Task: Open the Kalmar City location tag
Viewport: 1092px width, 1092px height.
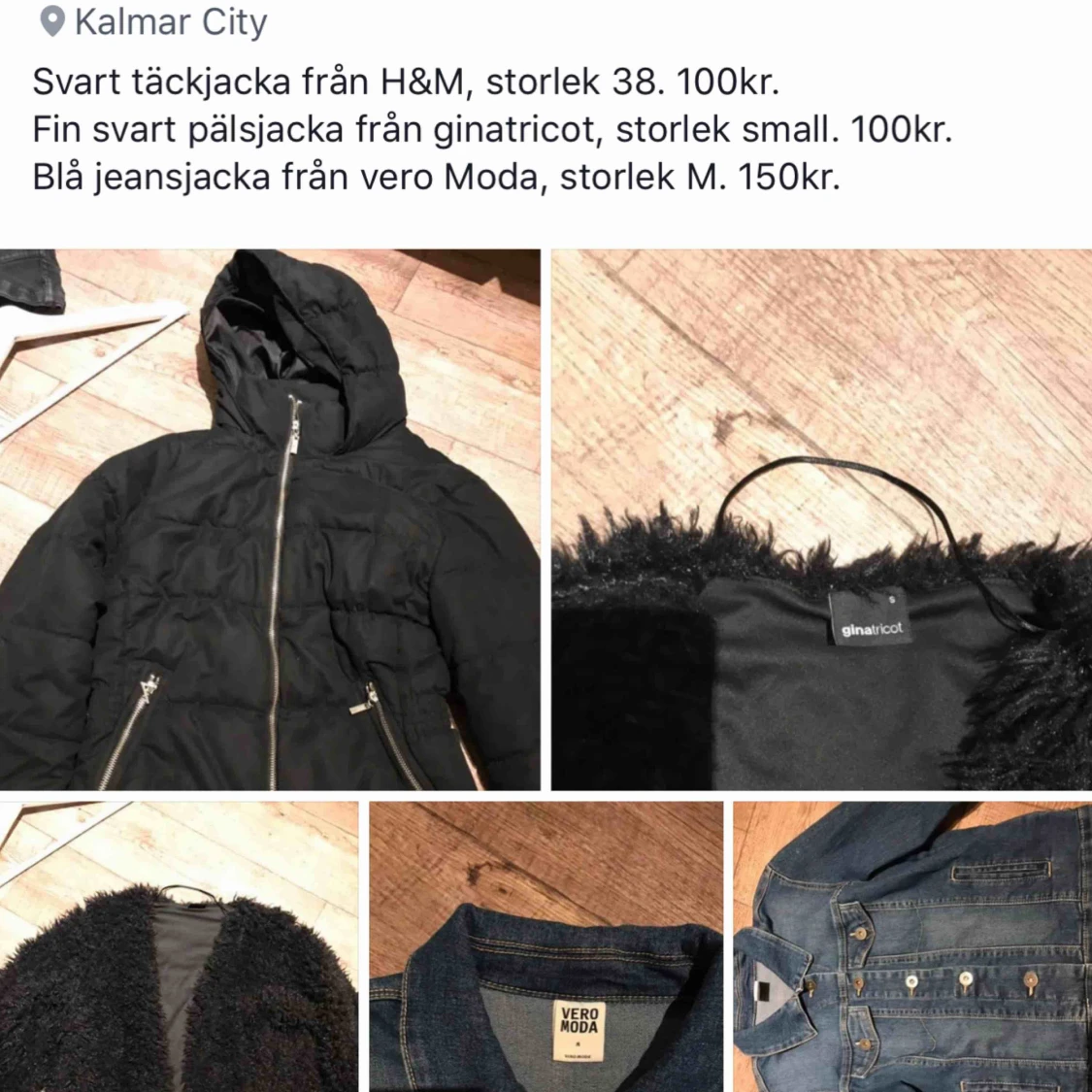Action: (x=153, y=21)
